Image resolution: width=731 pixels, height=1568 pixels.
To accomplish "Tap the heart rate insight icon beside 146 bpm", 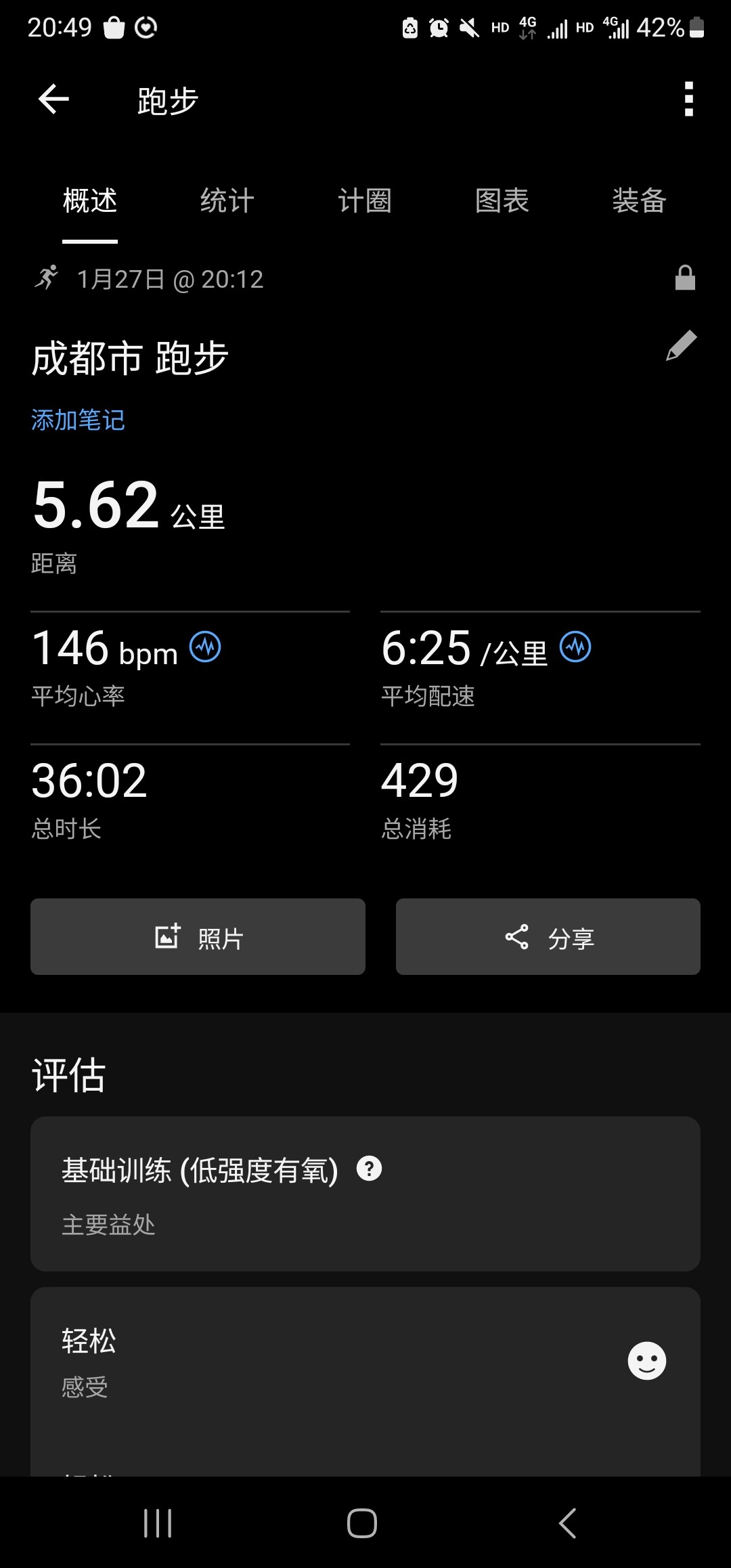I will pyautogui.click(x=205, y=647).
